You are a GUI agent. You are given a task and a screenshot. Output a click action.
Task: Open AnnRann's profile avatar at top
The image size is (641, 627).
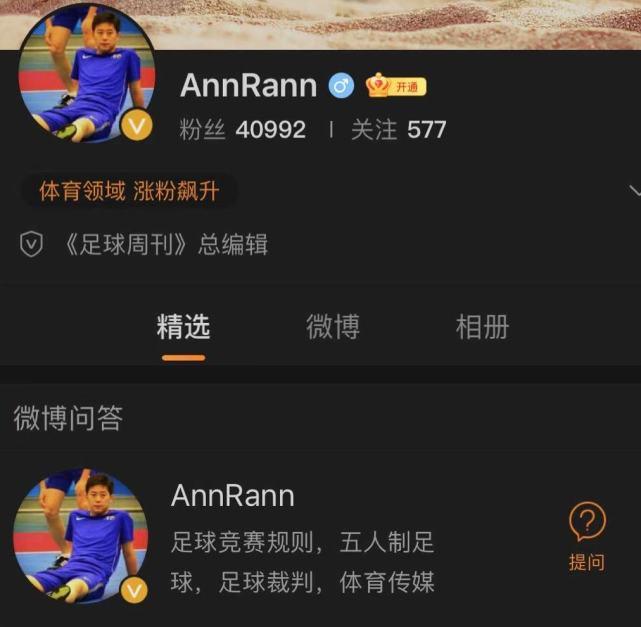pos(85,73)
